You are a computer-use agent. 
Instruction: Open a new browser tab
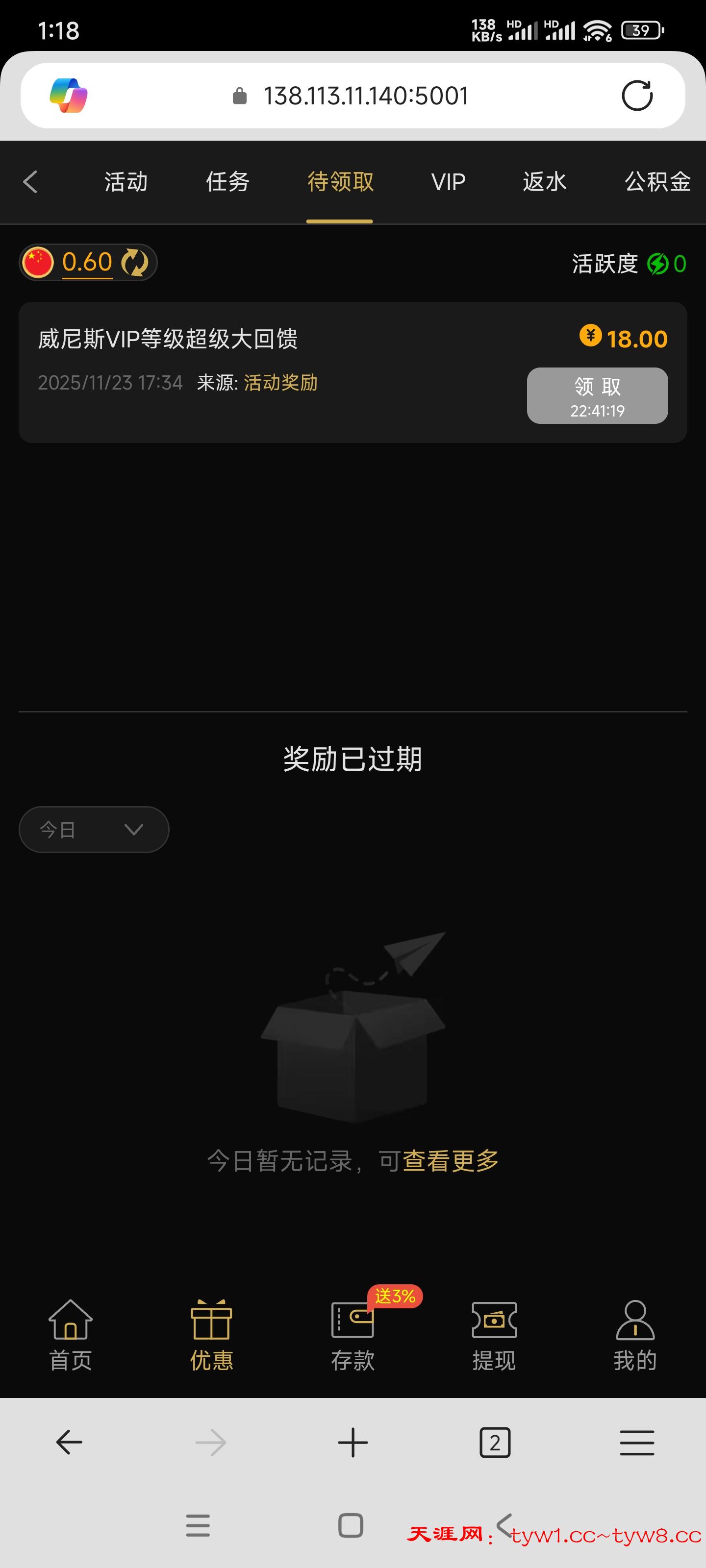click(353, 1443)
